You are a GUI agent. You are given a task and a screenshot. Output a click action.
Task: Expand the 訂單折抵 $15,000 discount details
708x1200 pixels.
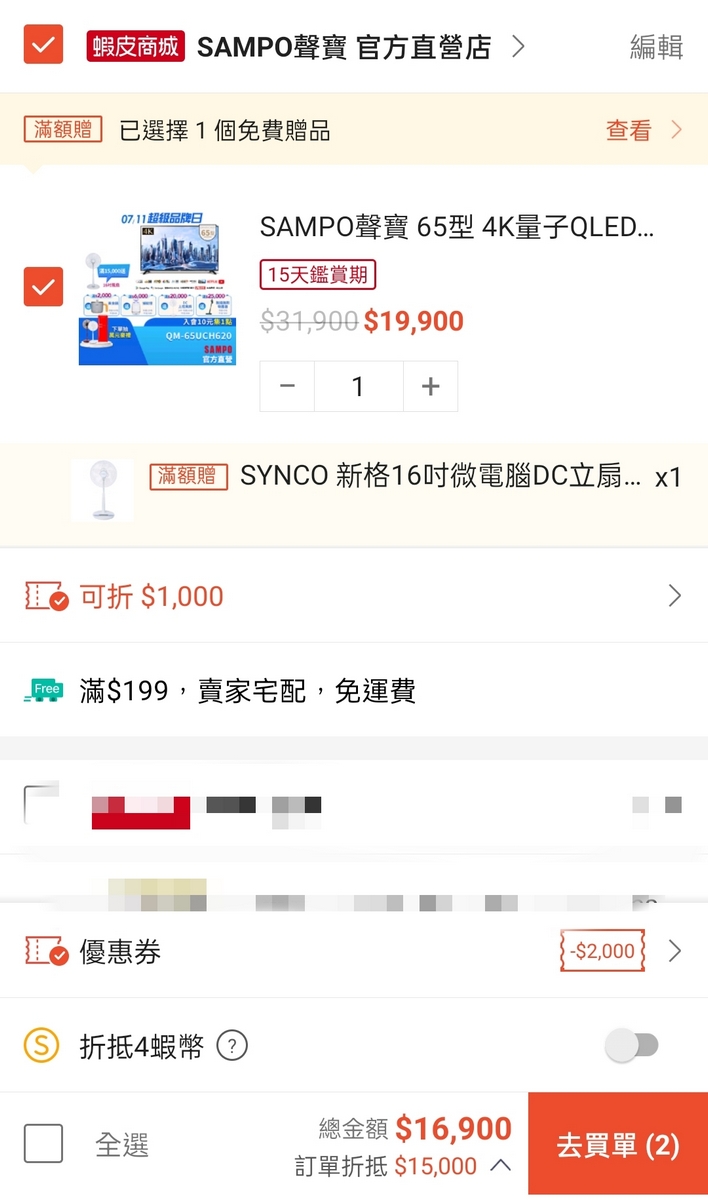pos(501,1166)
